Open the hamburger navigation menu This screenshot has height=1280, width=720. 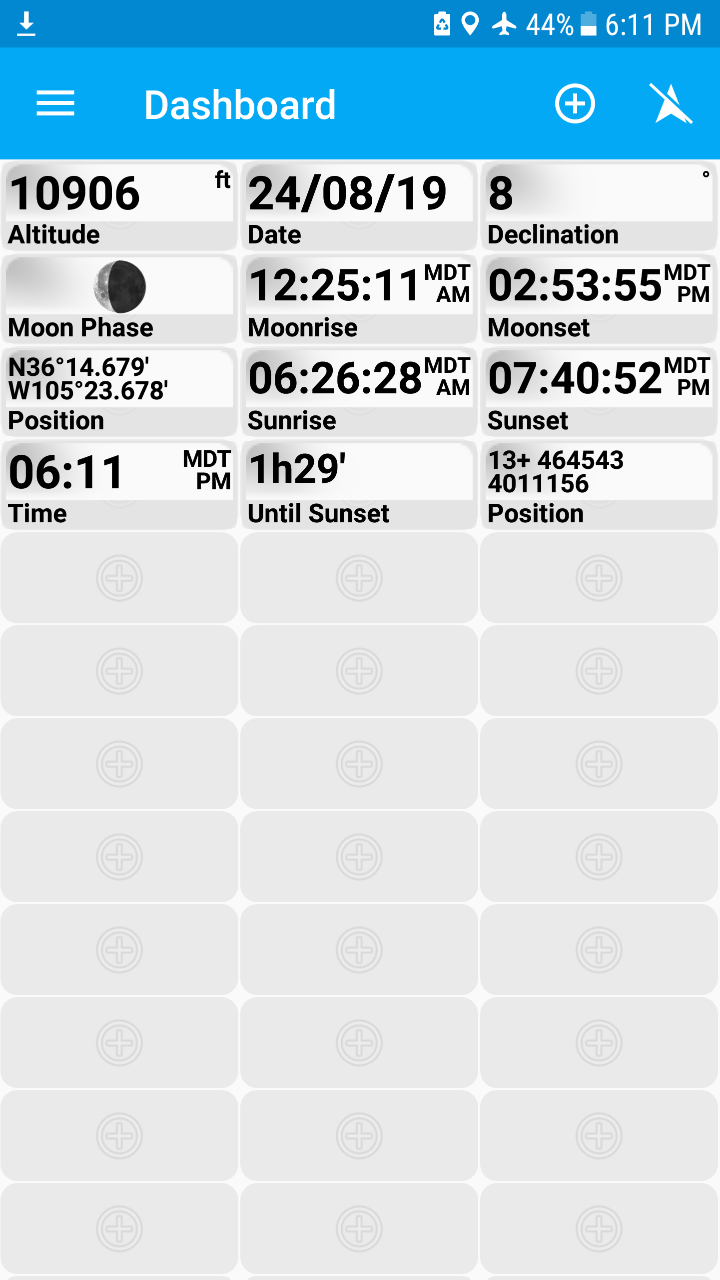click(55, 104)
